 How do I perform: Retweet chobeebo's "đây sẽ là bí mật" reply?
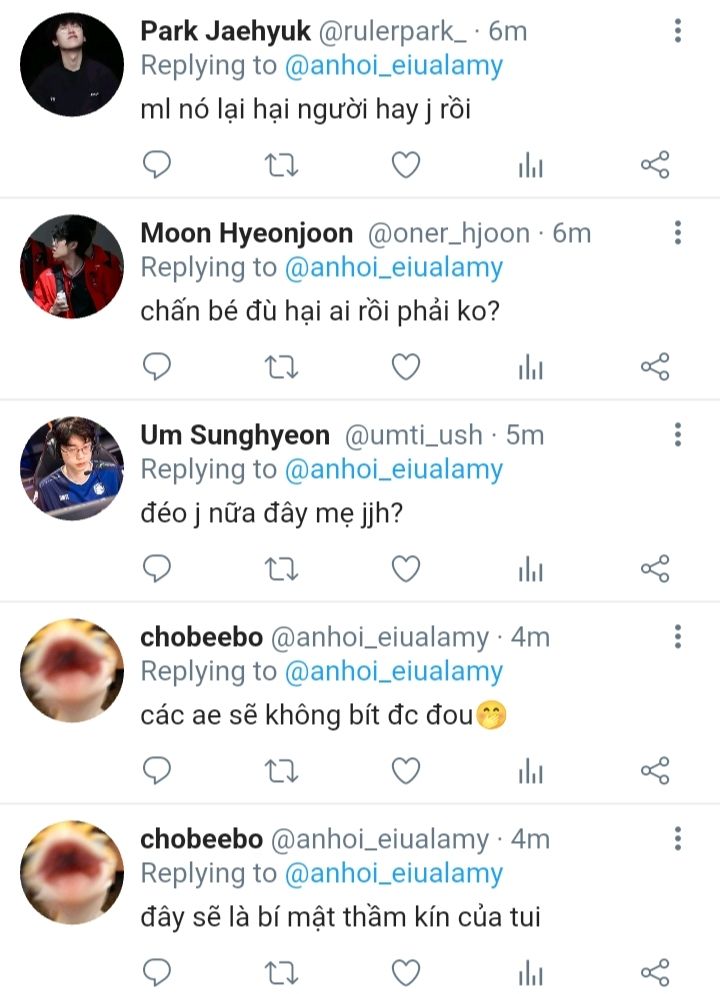tap(281, 972)
